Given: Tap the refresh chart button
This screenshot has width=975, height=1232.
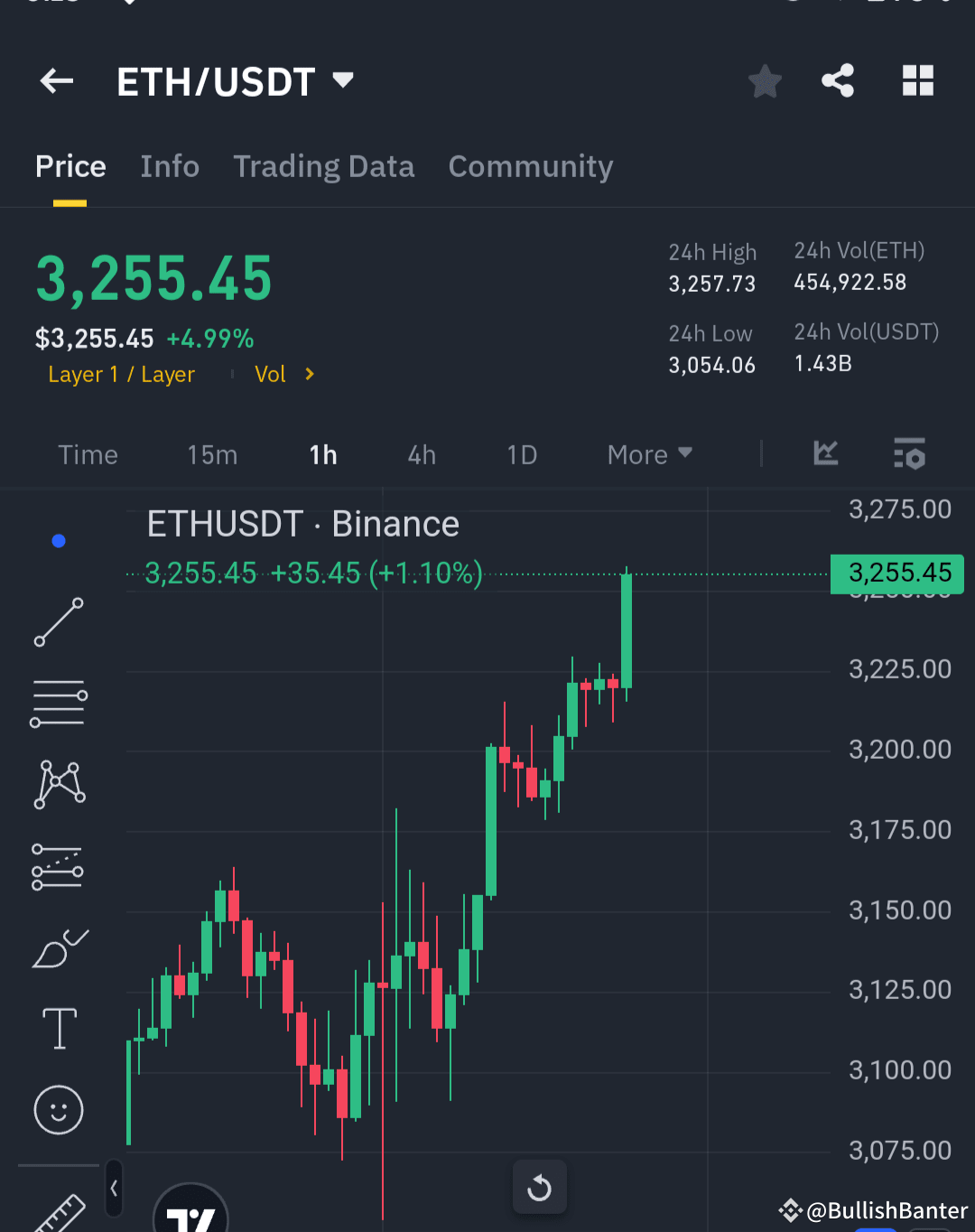Looking at the screenshot, I should (539, 1187).
